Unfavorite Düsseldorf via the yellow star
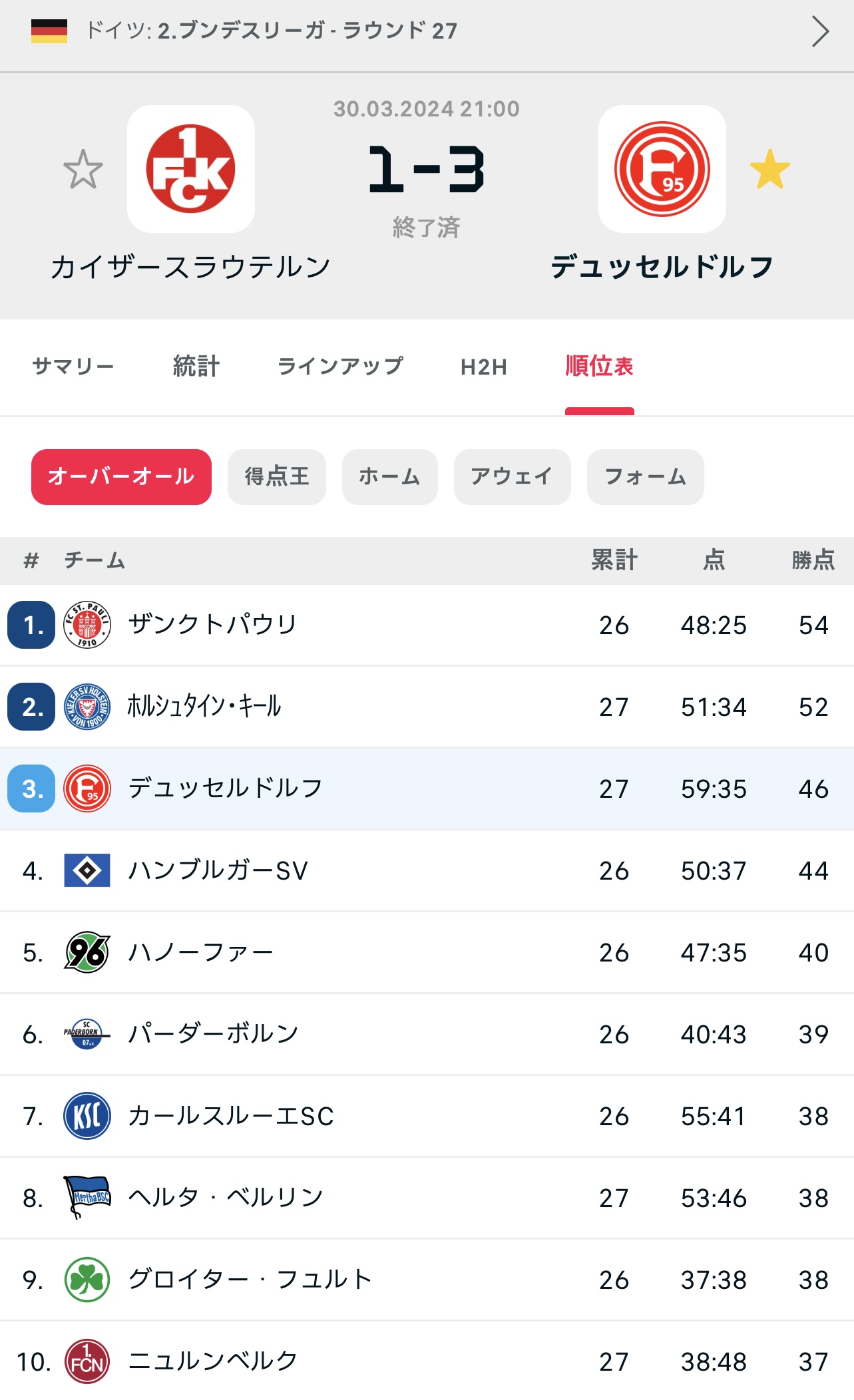 pos(770,169)
